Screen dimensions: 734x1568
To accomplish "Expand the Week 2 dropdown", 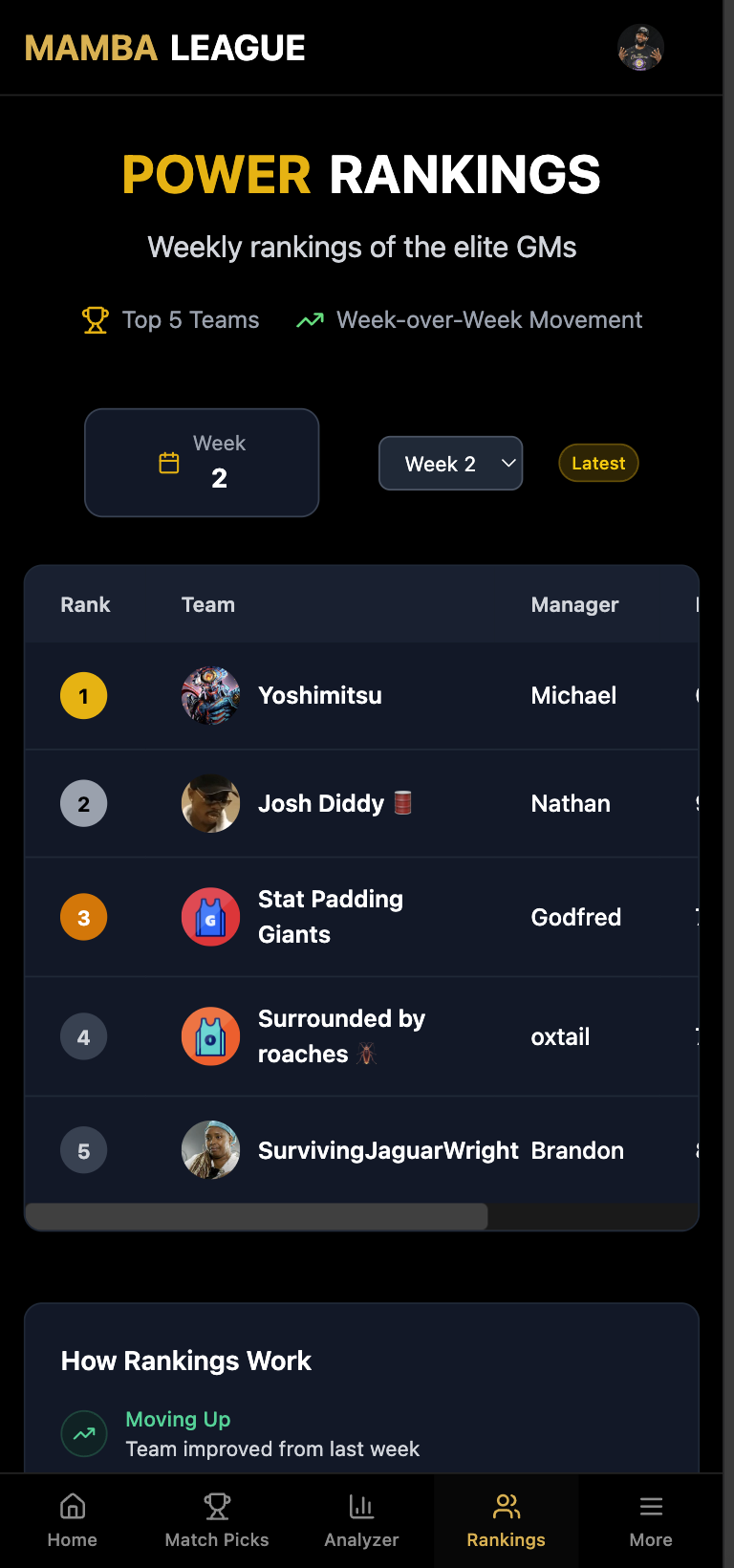I will pyautogui.click(x=451, y=464).
